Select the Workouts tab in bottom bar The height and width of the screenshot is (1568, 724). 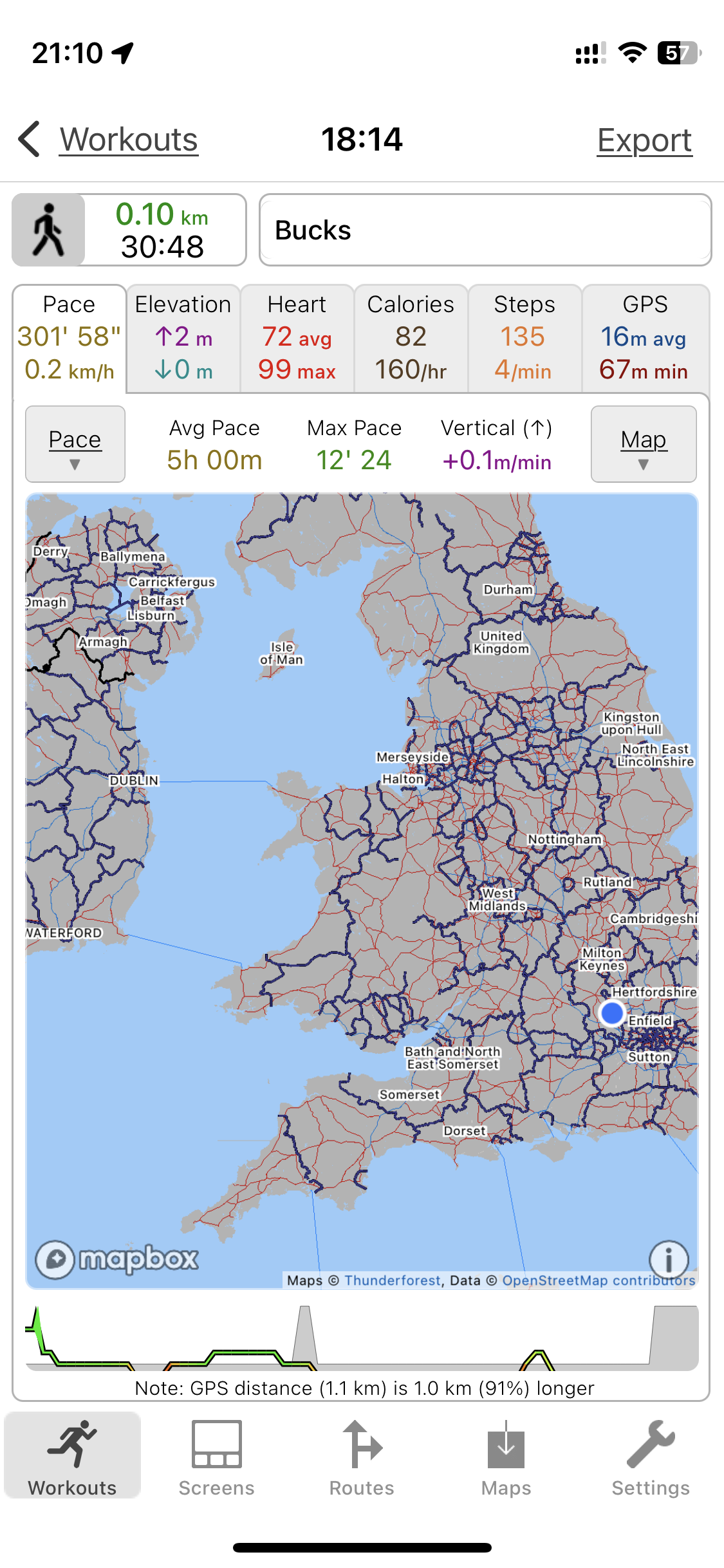pos(73,1457)
